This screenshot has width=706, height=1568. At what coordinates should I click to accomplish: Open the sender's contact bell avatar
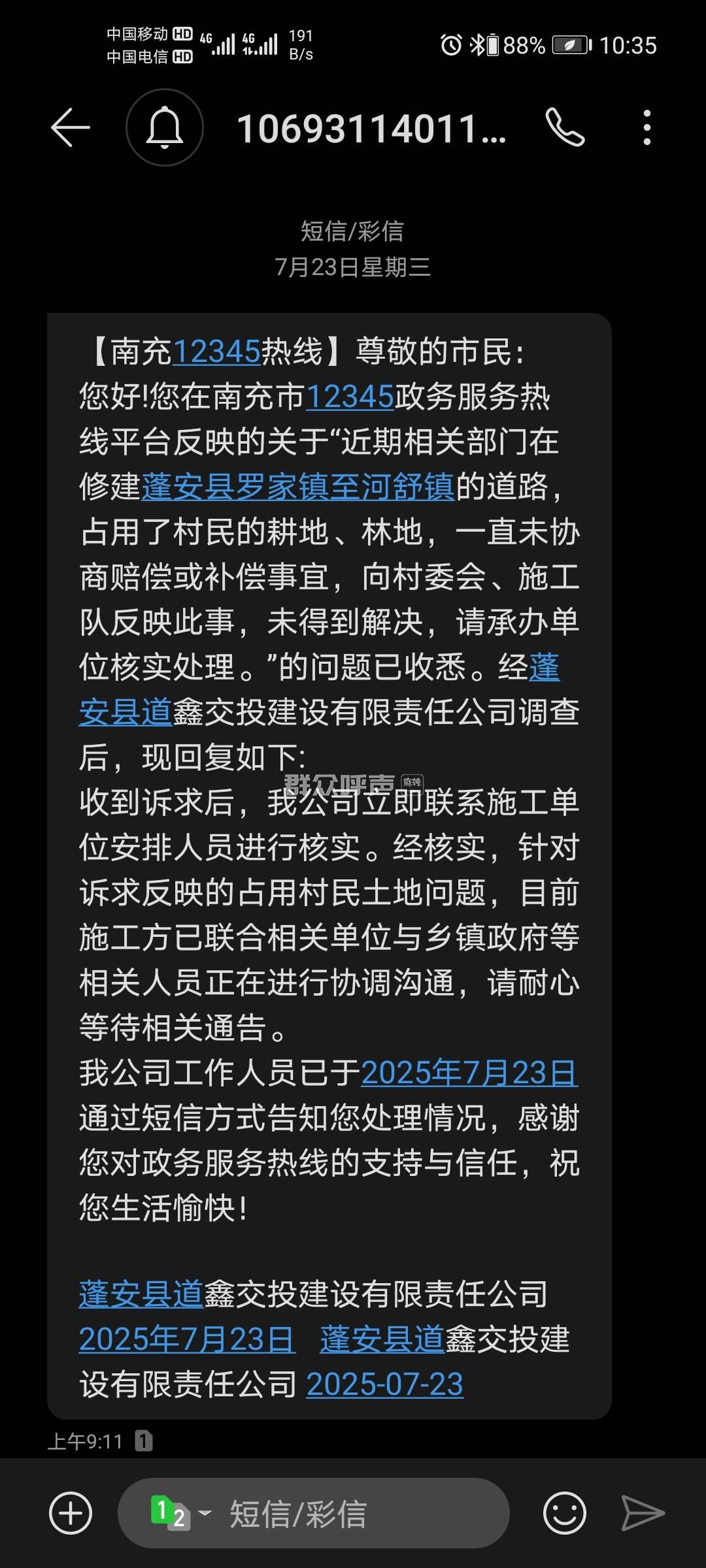pyautogui.click(x=164, y=127)
